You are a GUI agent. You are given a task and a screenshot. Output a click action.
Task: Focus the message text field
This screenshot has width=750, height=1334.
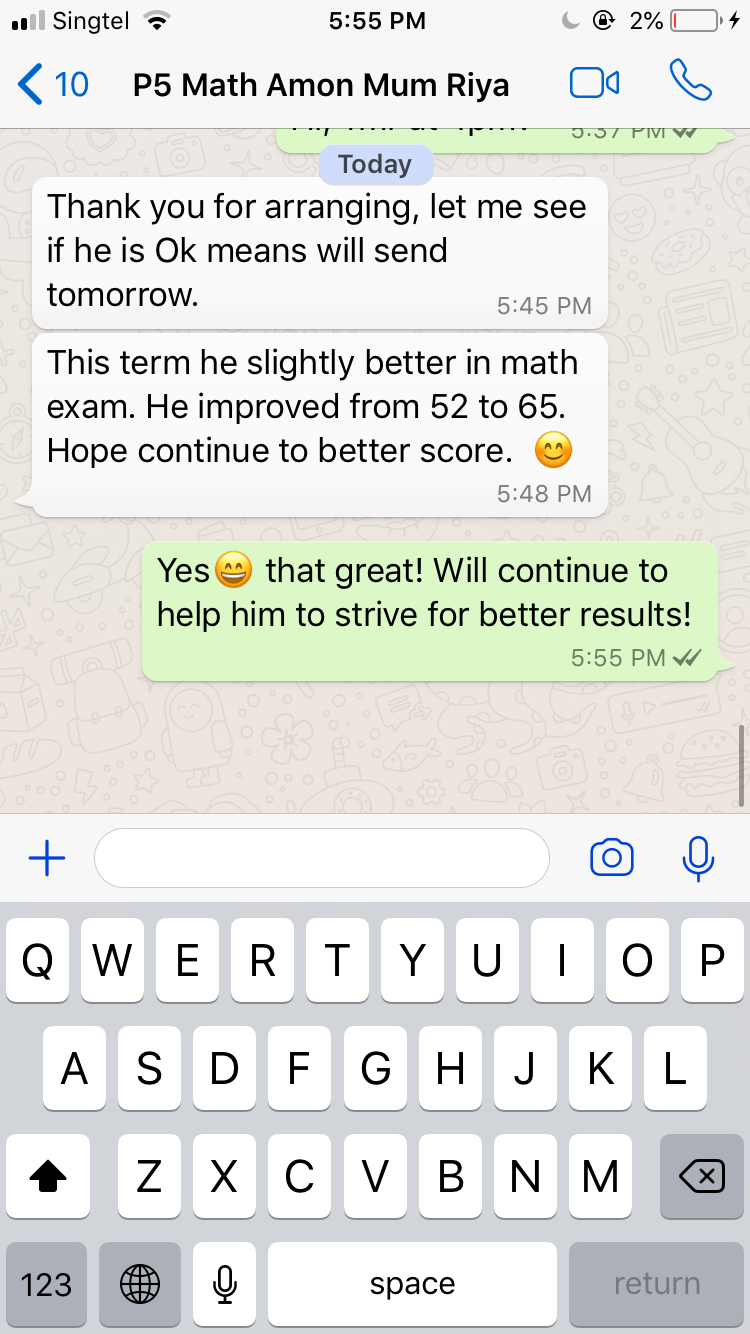321,858
